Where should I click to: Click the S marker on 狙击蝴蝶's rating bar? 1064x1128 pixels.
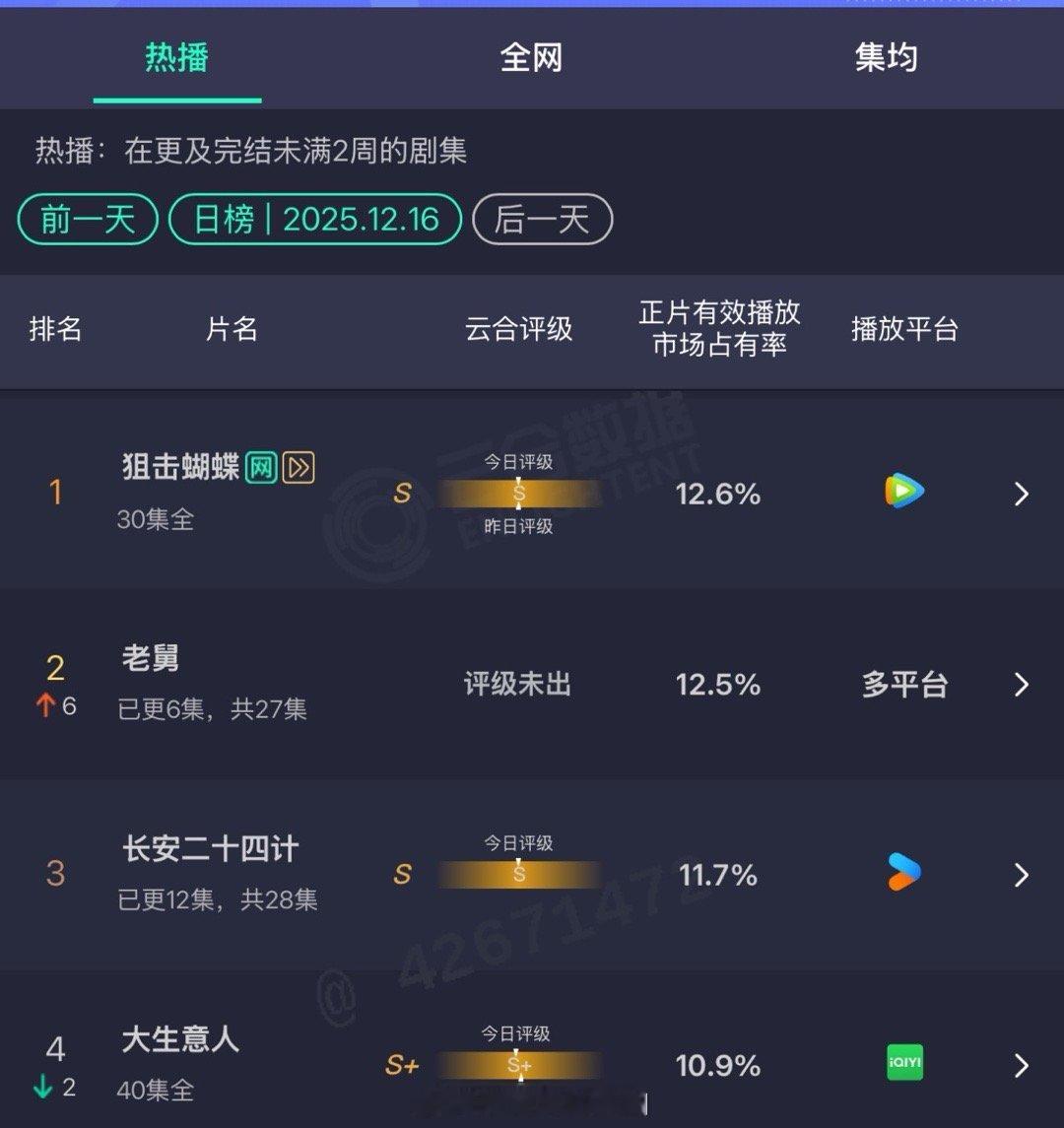pyautogui.click(x=519, y=495)
